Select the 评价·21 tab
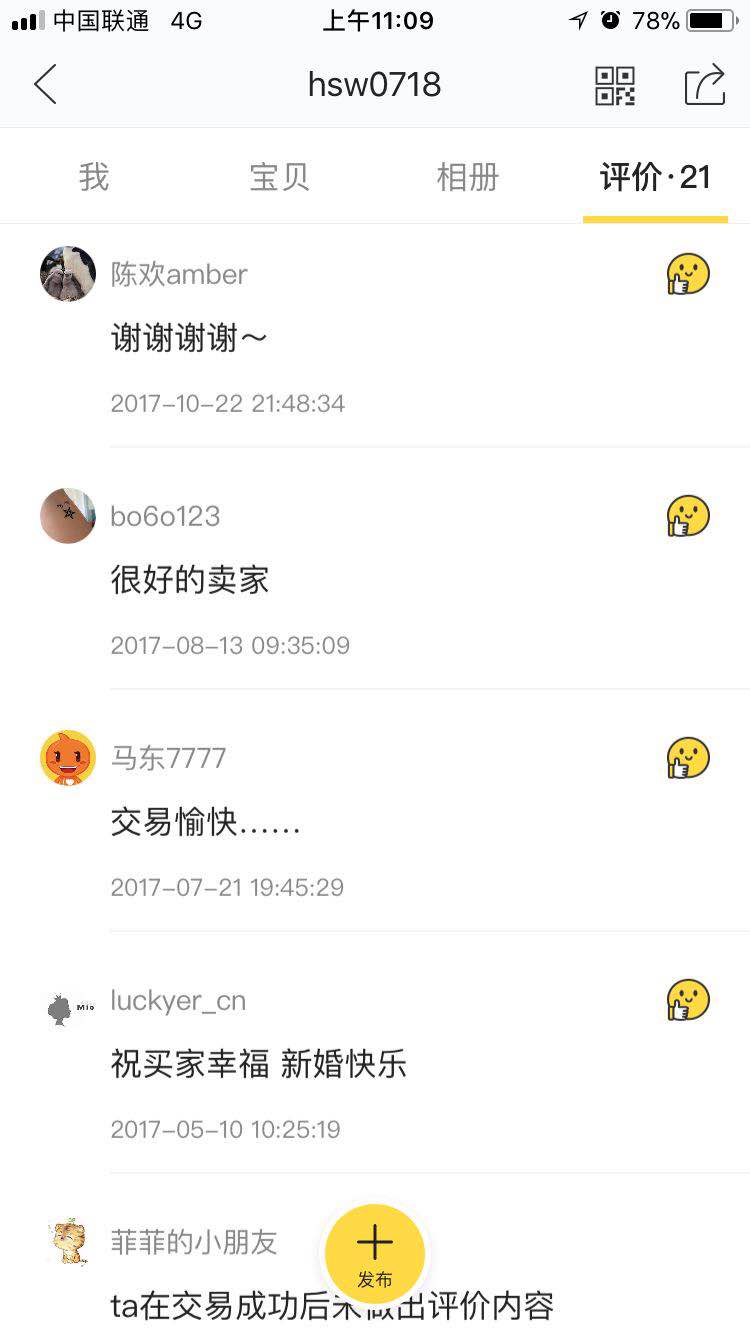The width and height of the screenshot is (750, 1334). click(655, 177)
